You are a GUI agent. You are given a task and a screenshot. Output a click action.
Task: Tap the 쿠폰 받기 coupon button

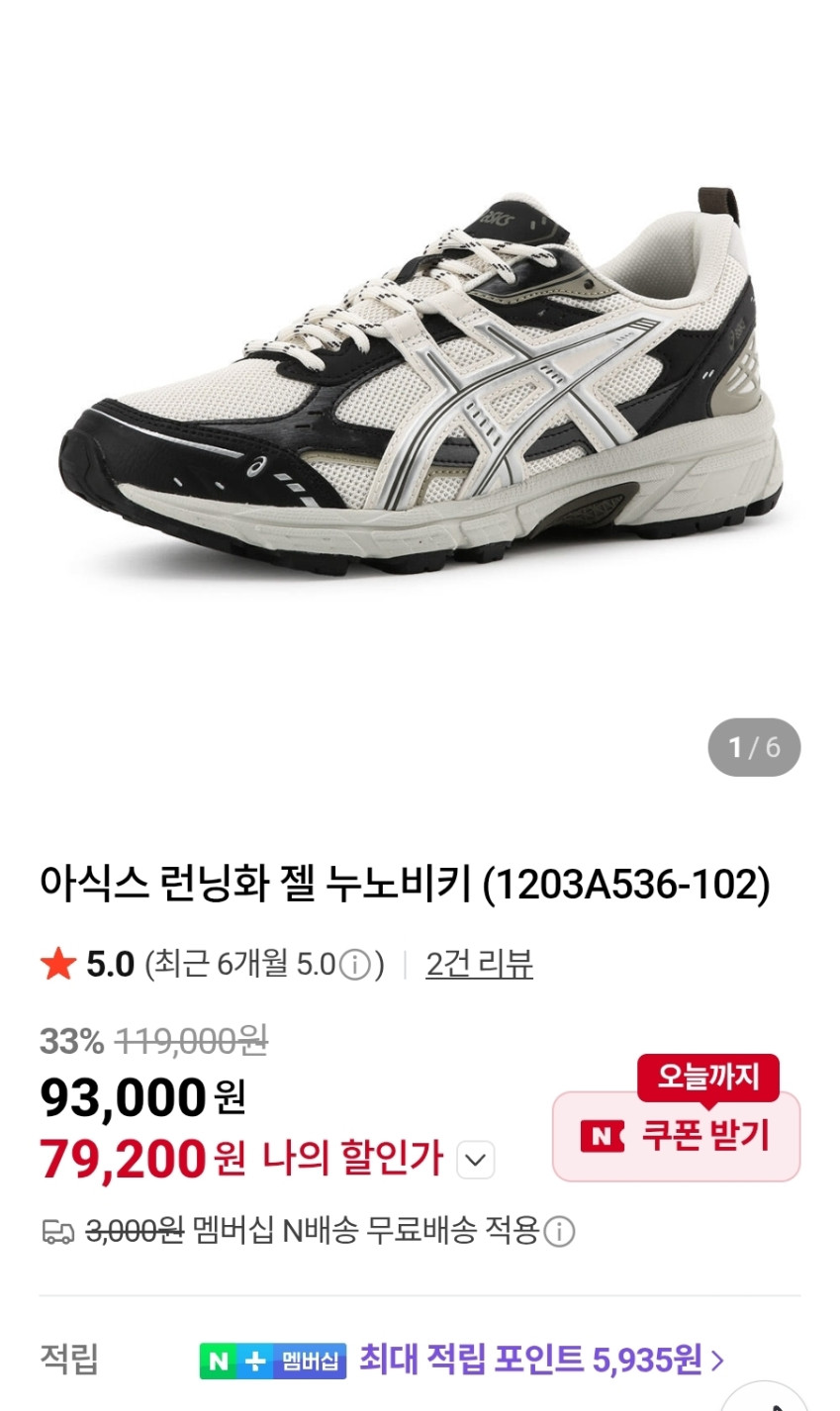click(676, 1136)
